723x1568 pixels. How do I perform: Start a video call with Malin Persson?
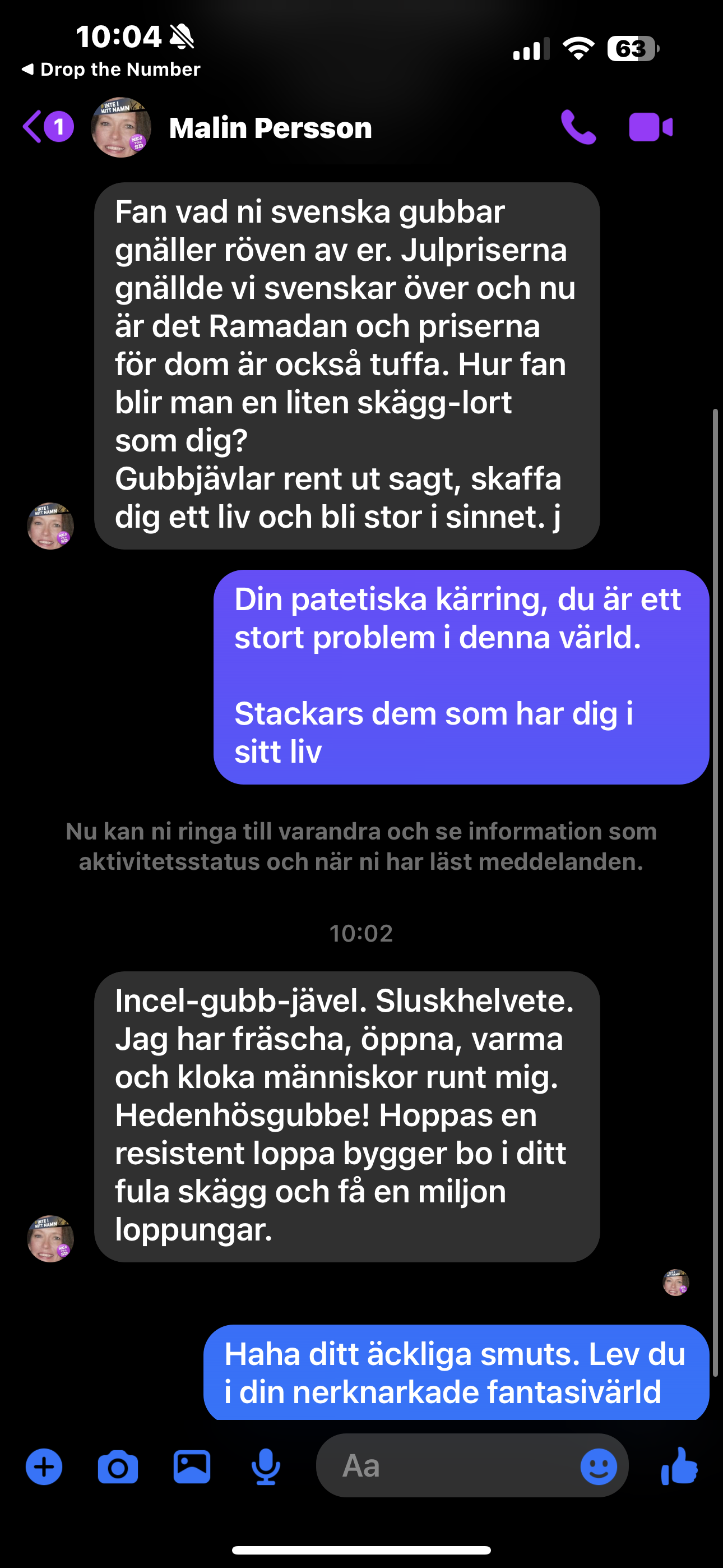651,127
